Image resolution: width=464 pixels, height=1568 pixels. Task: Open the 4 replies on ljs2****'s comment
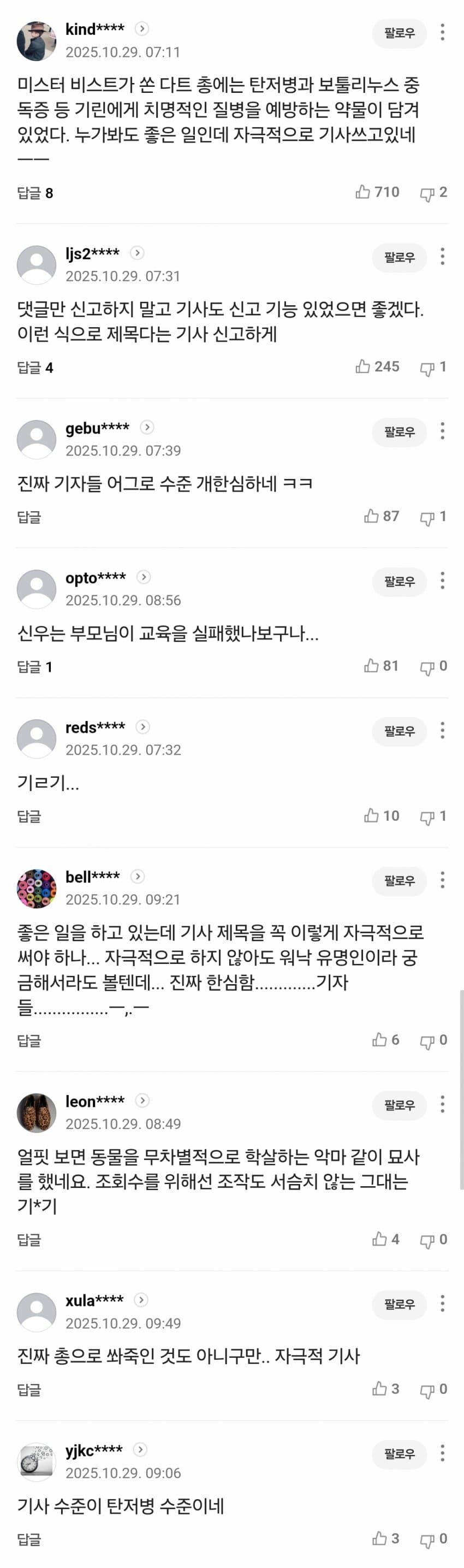(x=35, y=368)
